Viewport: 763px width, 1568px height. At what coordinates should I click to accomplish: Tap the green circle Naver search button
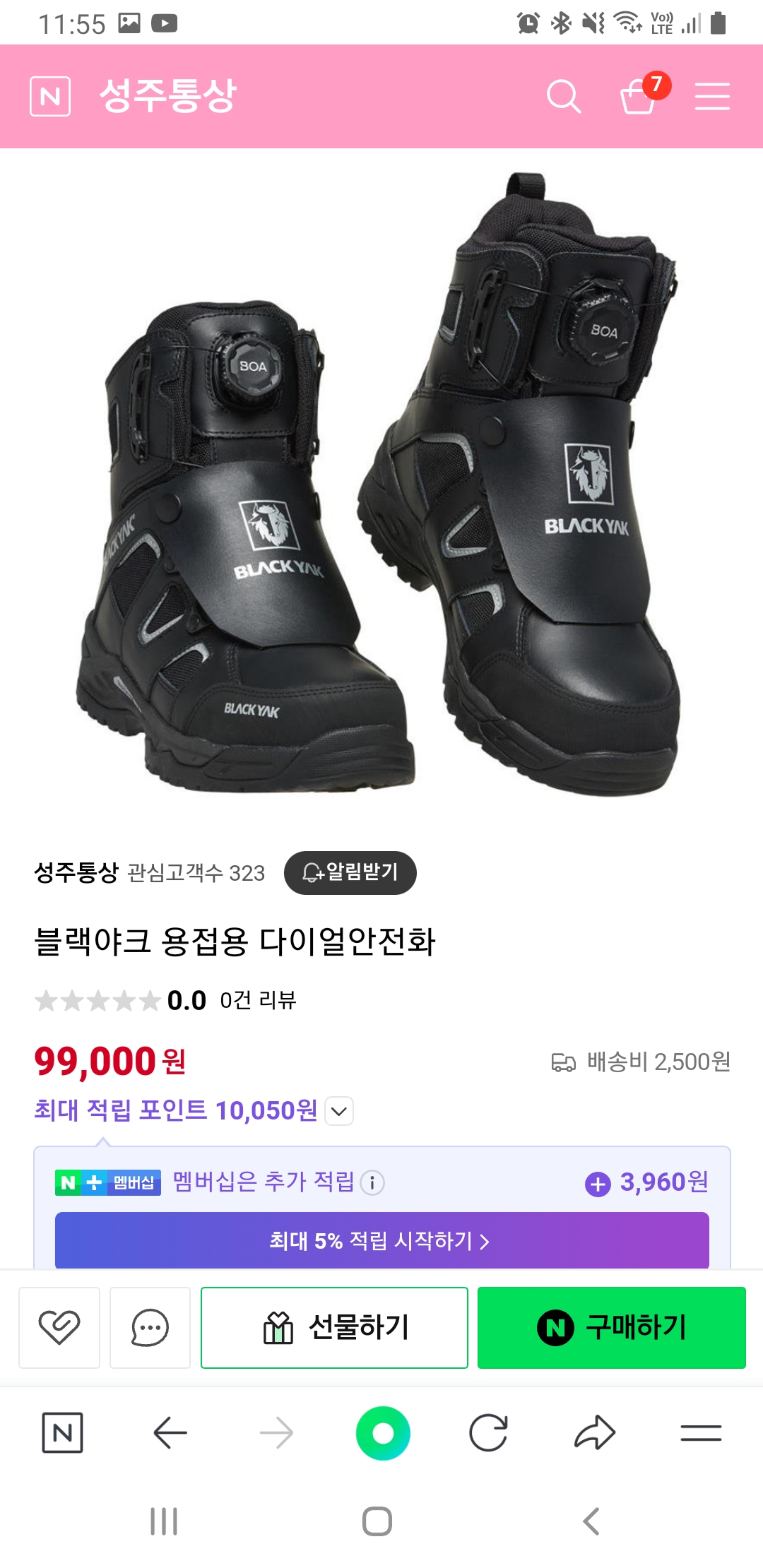tap(383, 1433)
